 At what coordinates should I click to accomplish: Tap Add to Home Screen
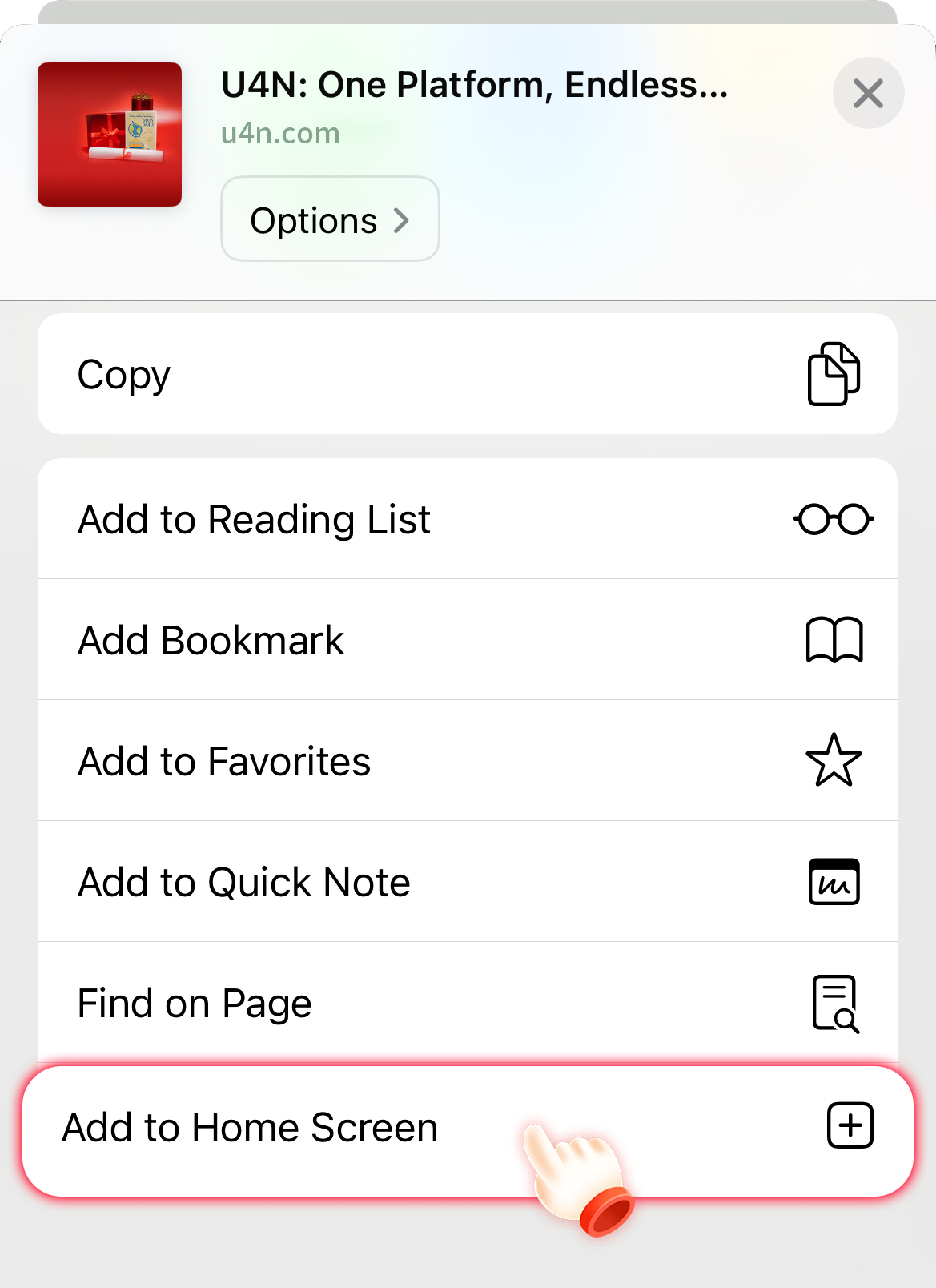point(467,1129)
